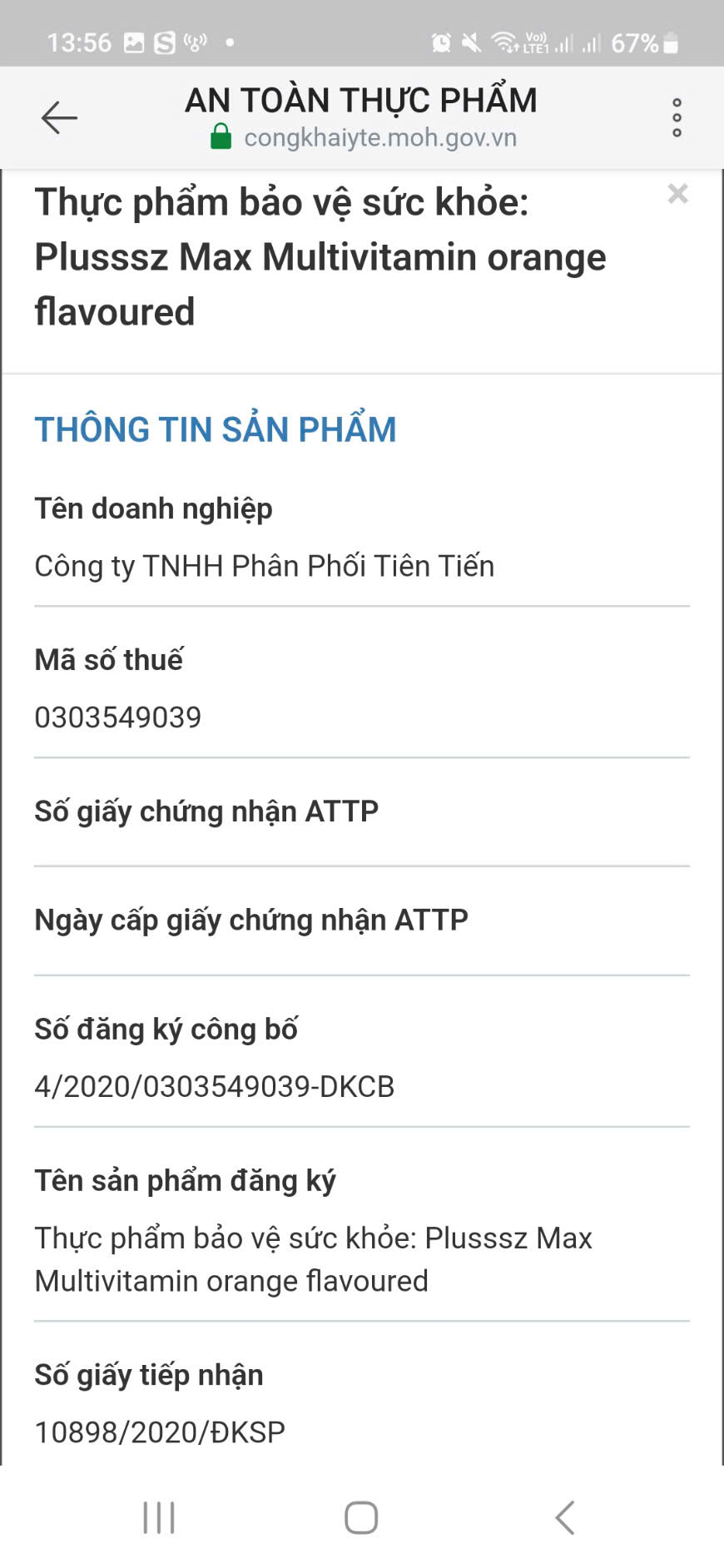724x1568 pixels.
Task: Go back using the app bar arrow
Action: coord(59,117)
